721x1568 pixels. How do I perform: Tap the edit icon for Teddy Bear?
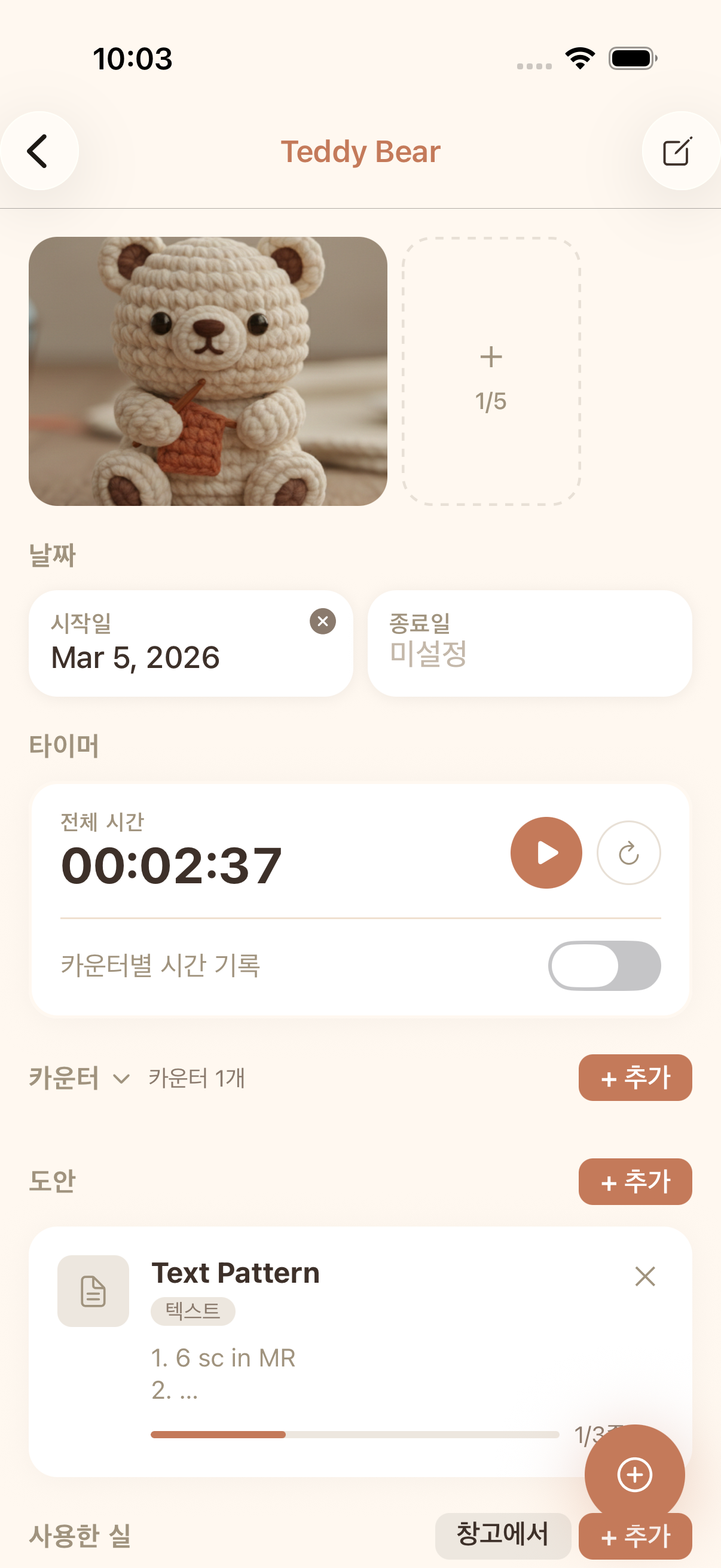(679, 151)
